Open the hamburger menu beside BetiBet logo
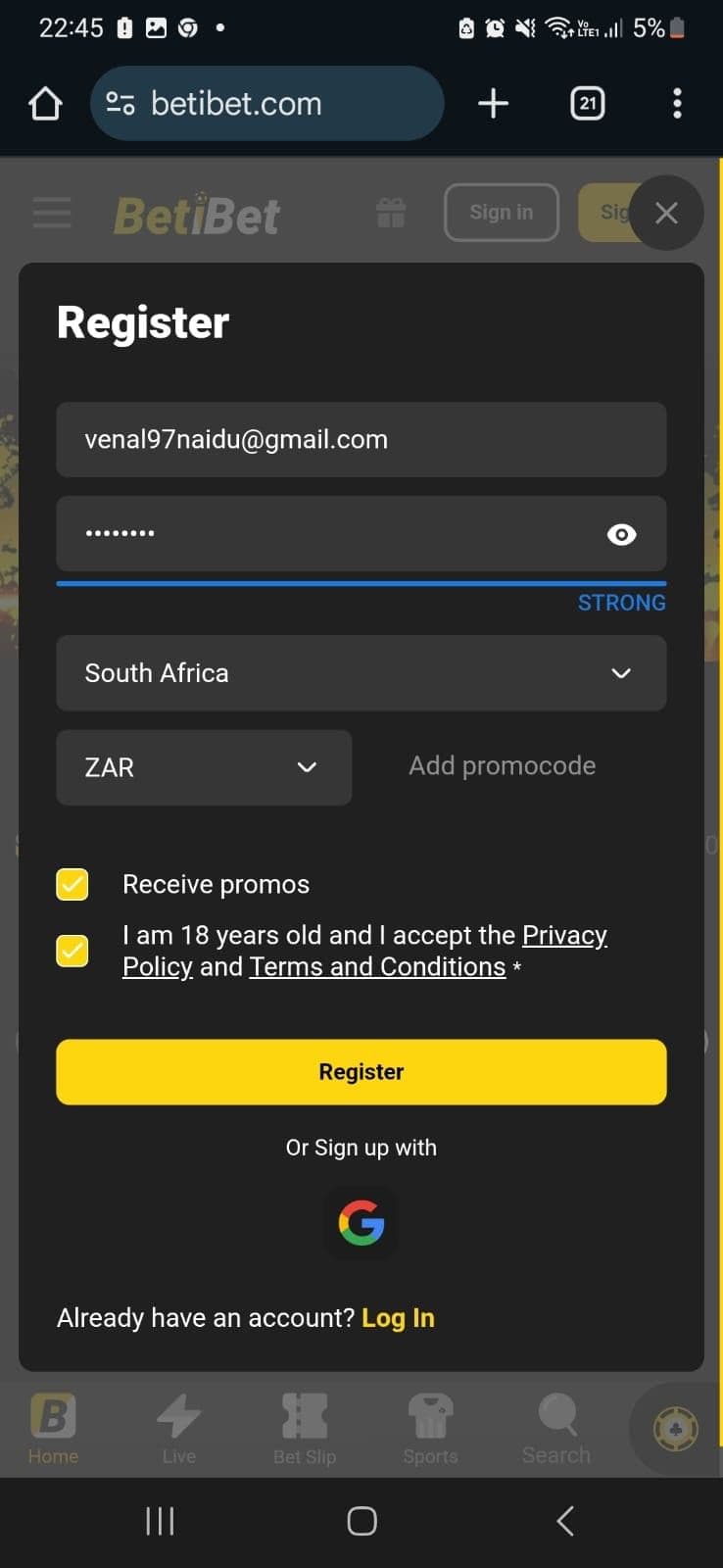 [x=51, y=212]
